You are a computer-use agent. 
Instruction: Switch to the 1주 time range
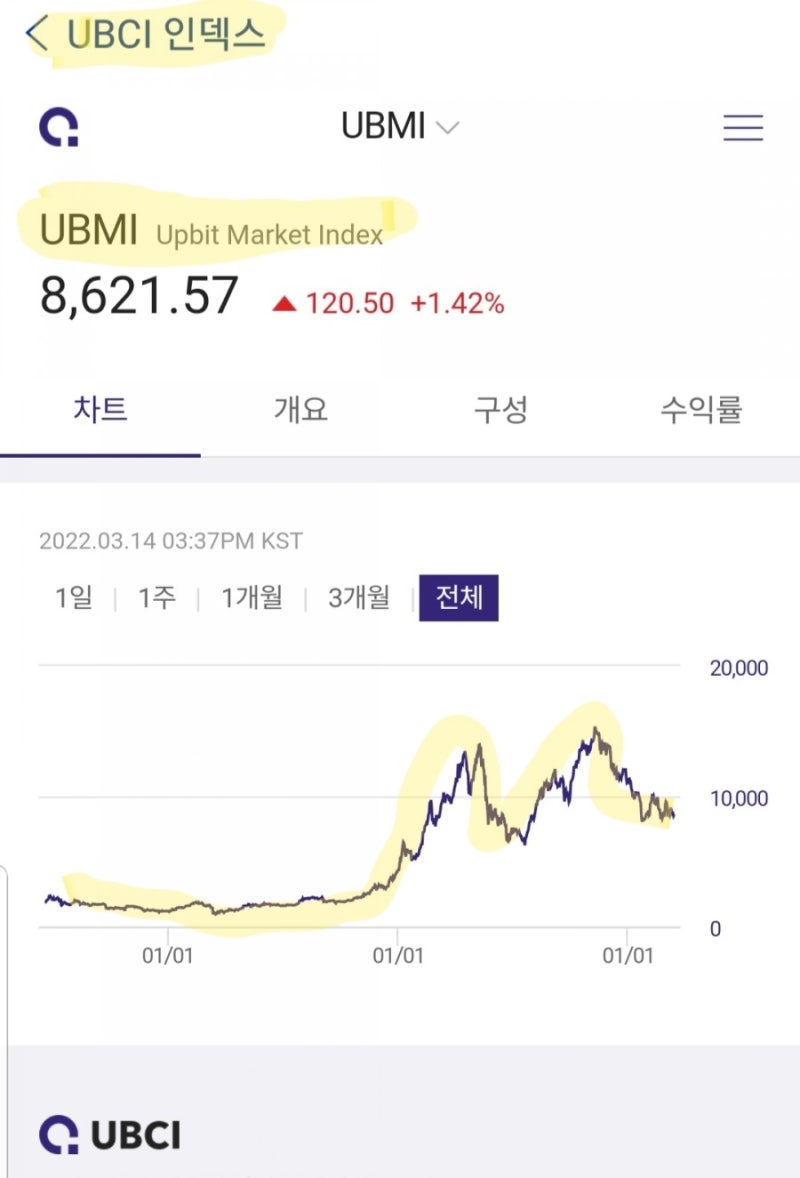pyautogui.click(x=158, y=597)
